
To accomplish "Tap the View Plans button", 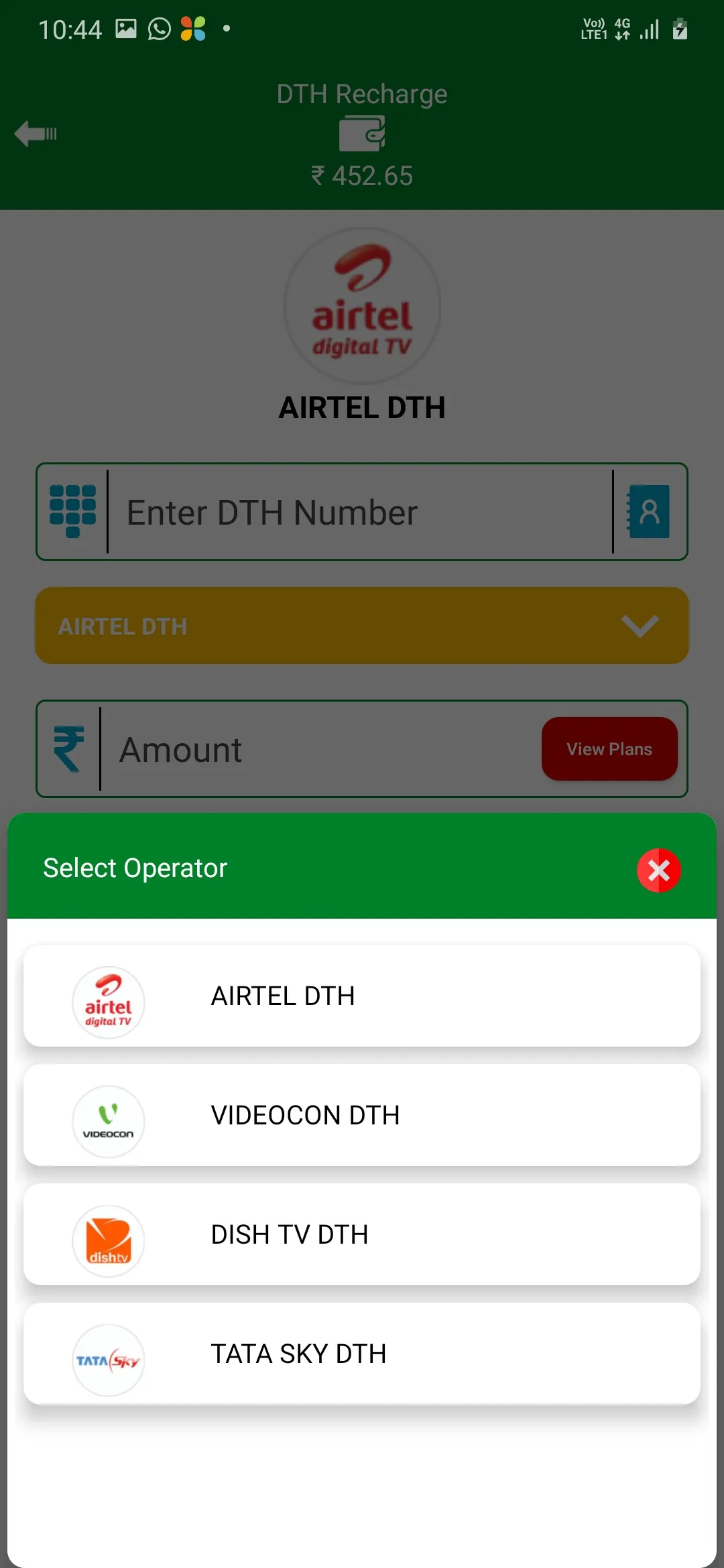I will coord(609,749).
